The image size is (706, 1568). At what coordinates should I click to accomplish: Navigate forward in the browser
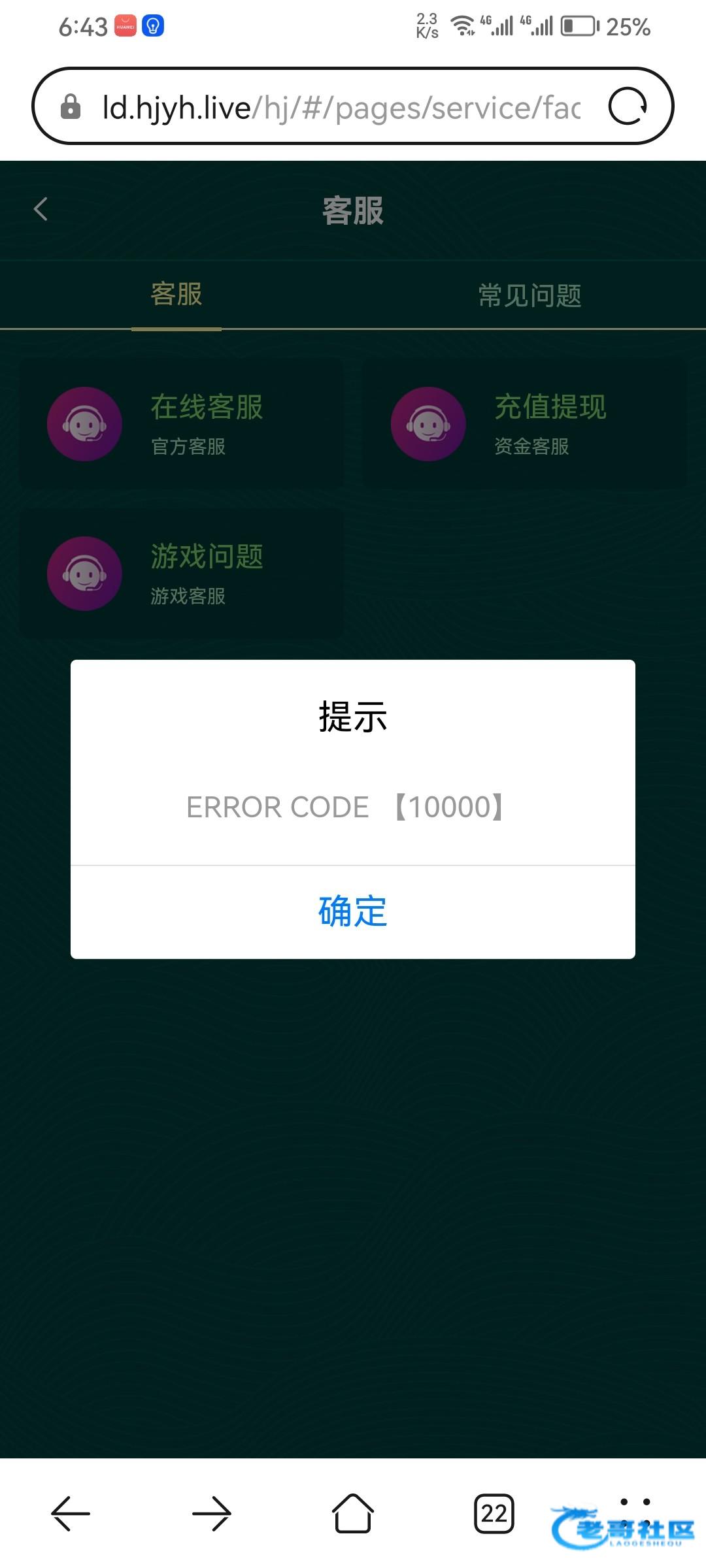[212, 1513]
